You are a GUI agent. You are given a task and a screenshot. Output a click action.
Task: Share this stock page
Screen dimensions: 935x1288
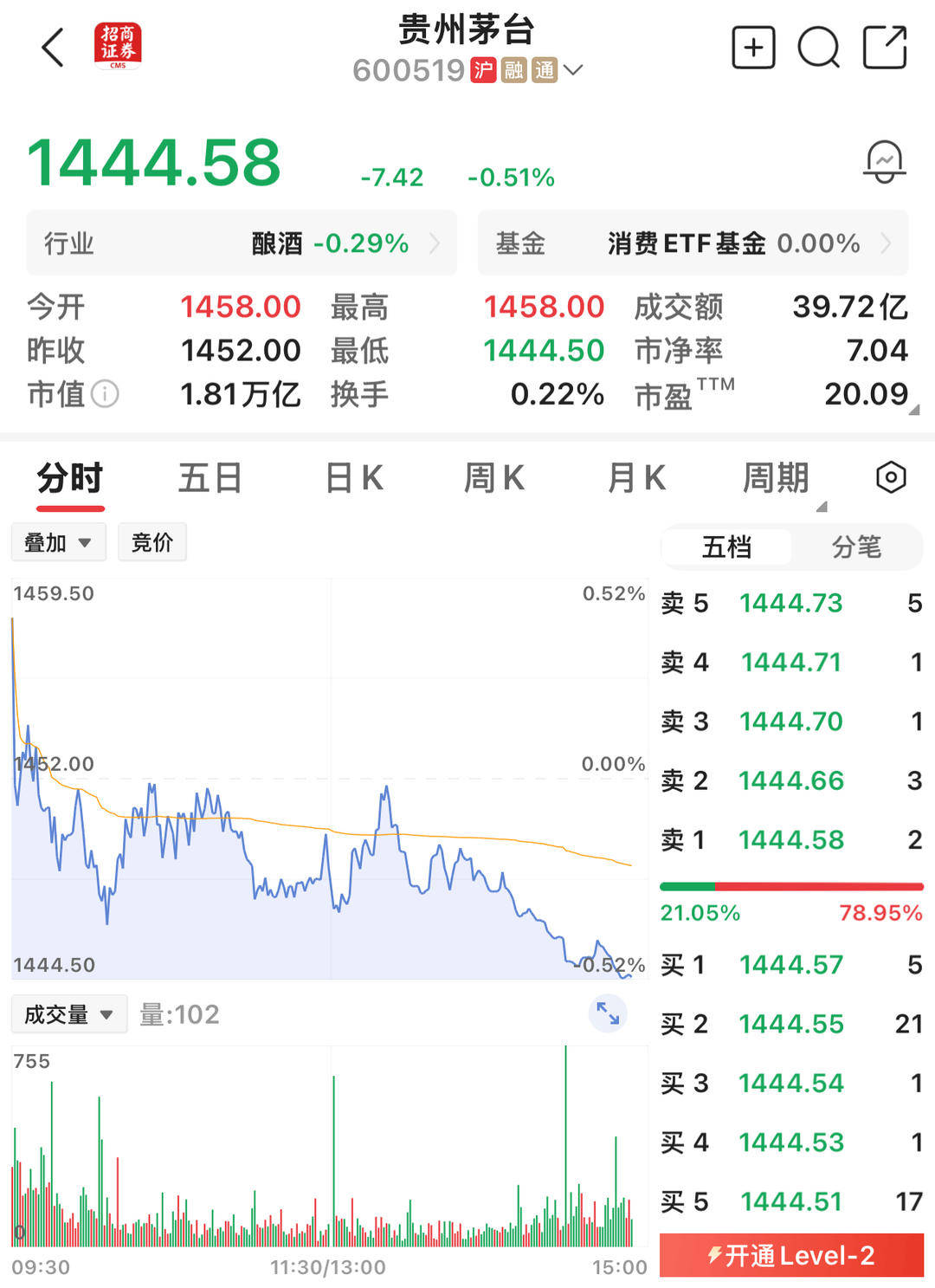[x=885, y=47]
